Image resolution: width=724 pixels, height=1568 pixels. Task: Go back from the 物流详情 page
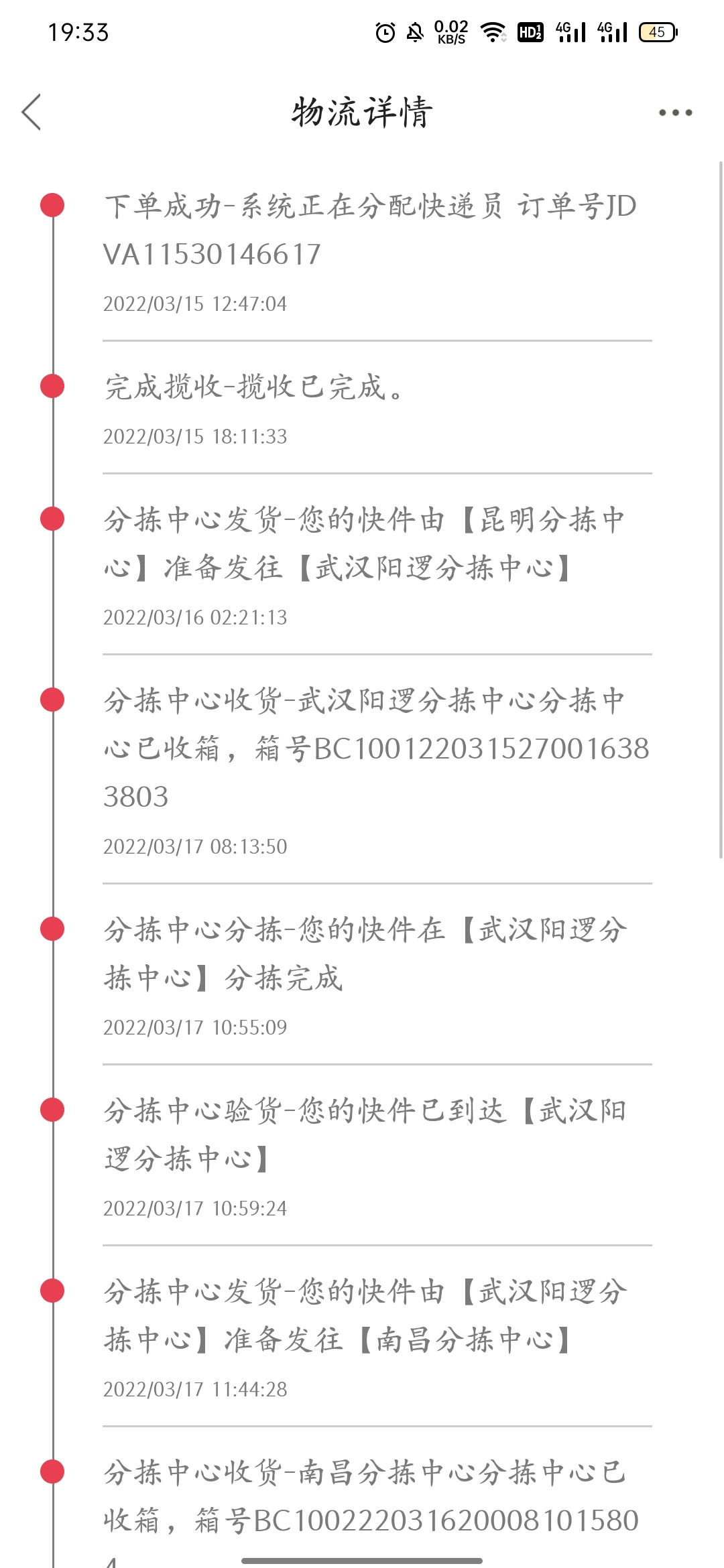click(32, 112)
